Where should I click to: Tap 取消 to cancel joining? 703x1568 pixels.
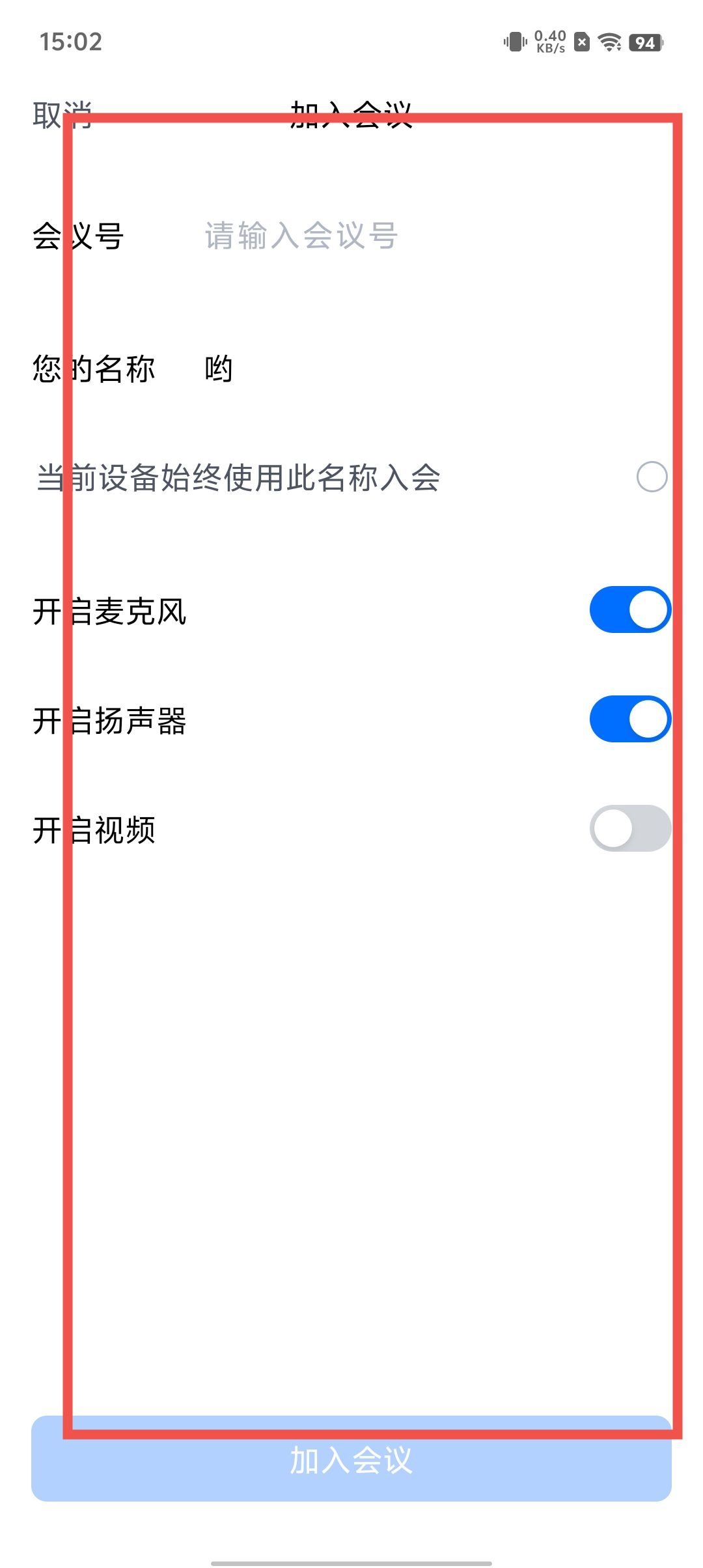62,116
